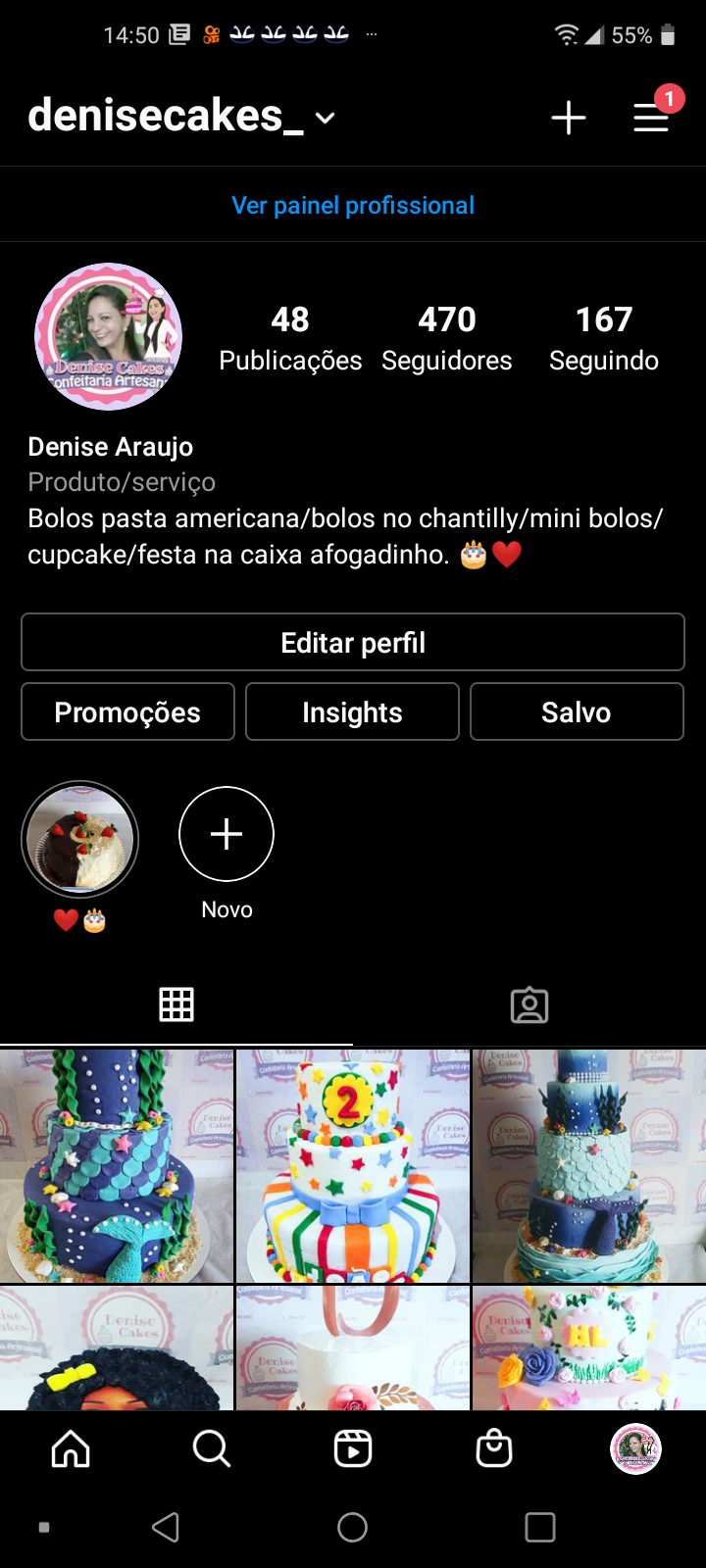The image size is (706, 1568).
Task: Open the hamburger menu with notification badge
Action: click(x=651, y=118)
